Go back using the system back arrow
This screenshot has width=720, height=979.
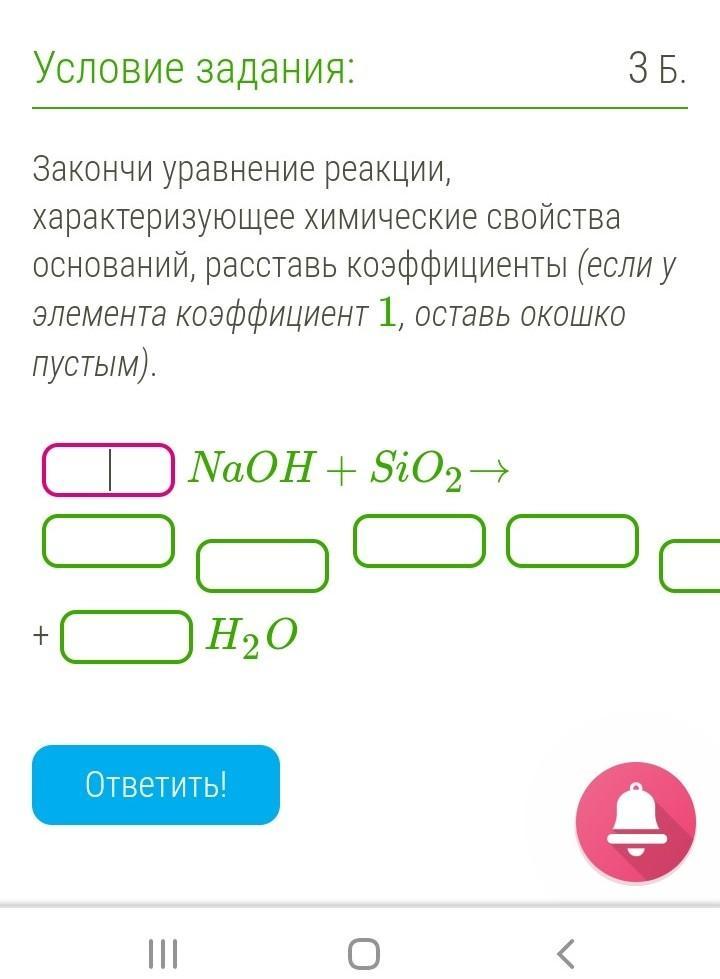[x=565, y=953]
